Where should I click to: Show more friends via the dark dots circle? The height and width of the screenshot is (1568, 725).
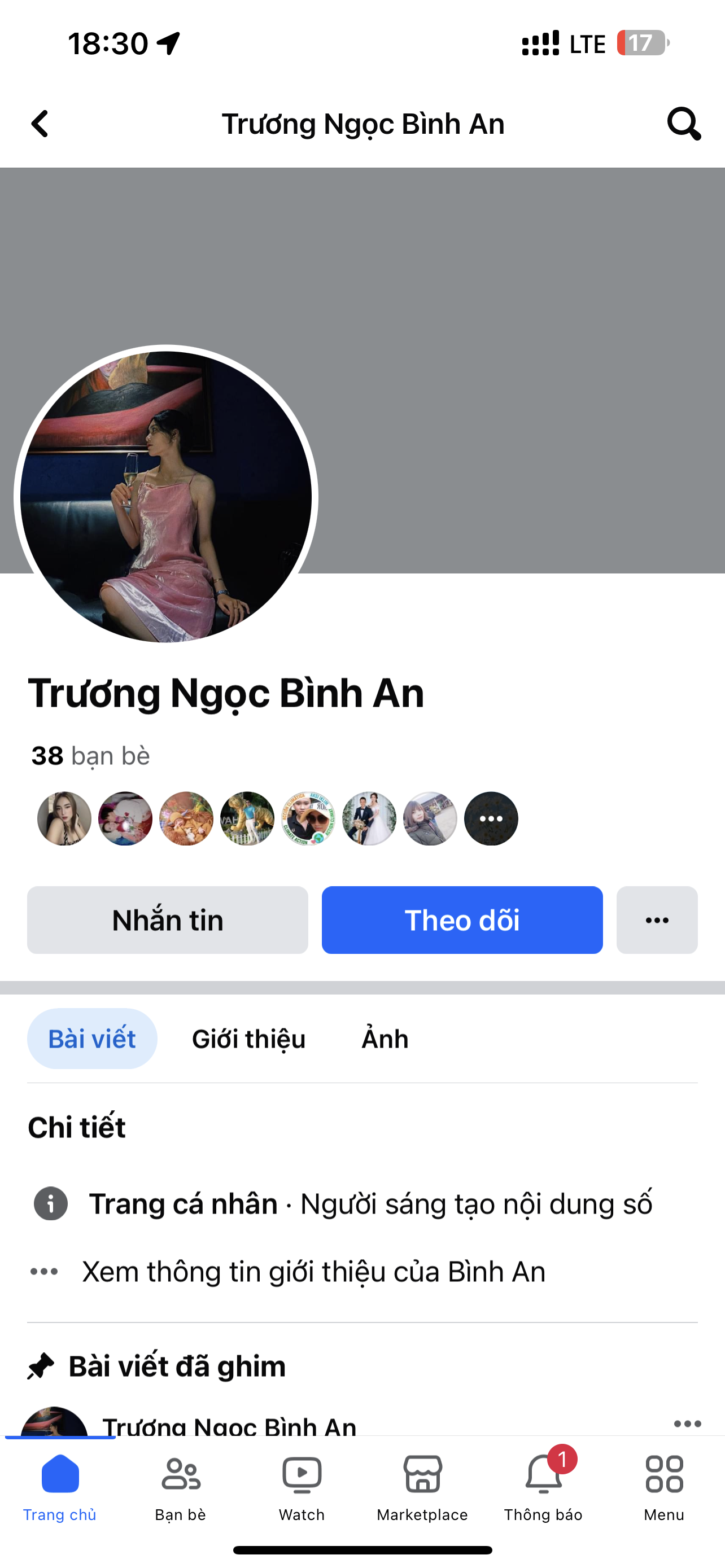[x=491, y=818]
